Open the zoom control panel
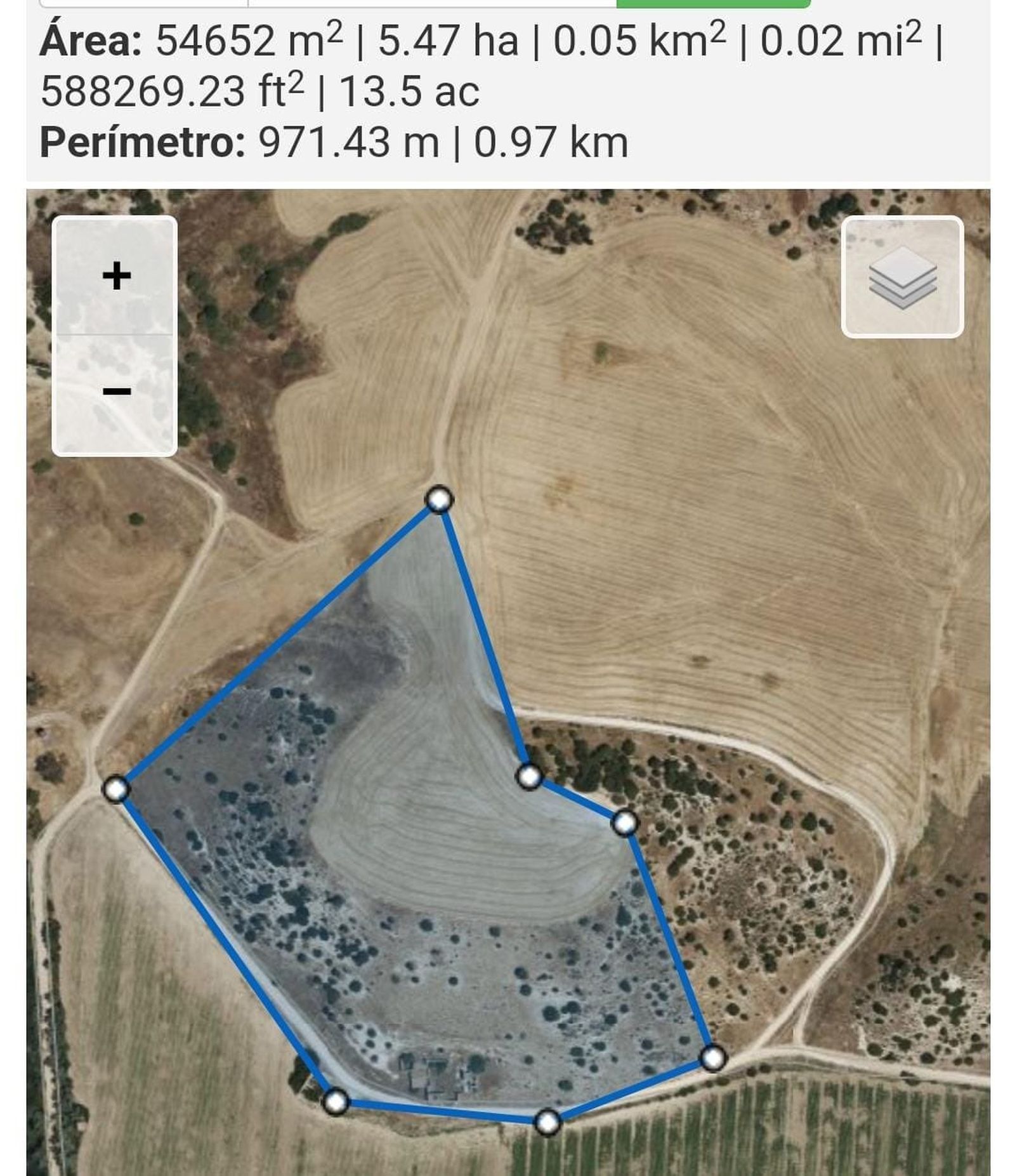Image resolution: width=1015 pixels, height=1176 pixels. pyautogui.click(x=116, y=333)
